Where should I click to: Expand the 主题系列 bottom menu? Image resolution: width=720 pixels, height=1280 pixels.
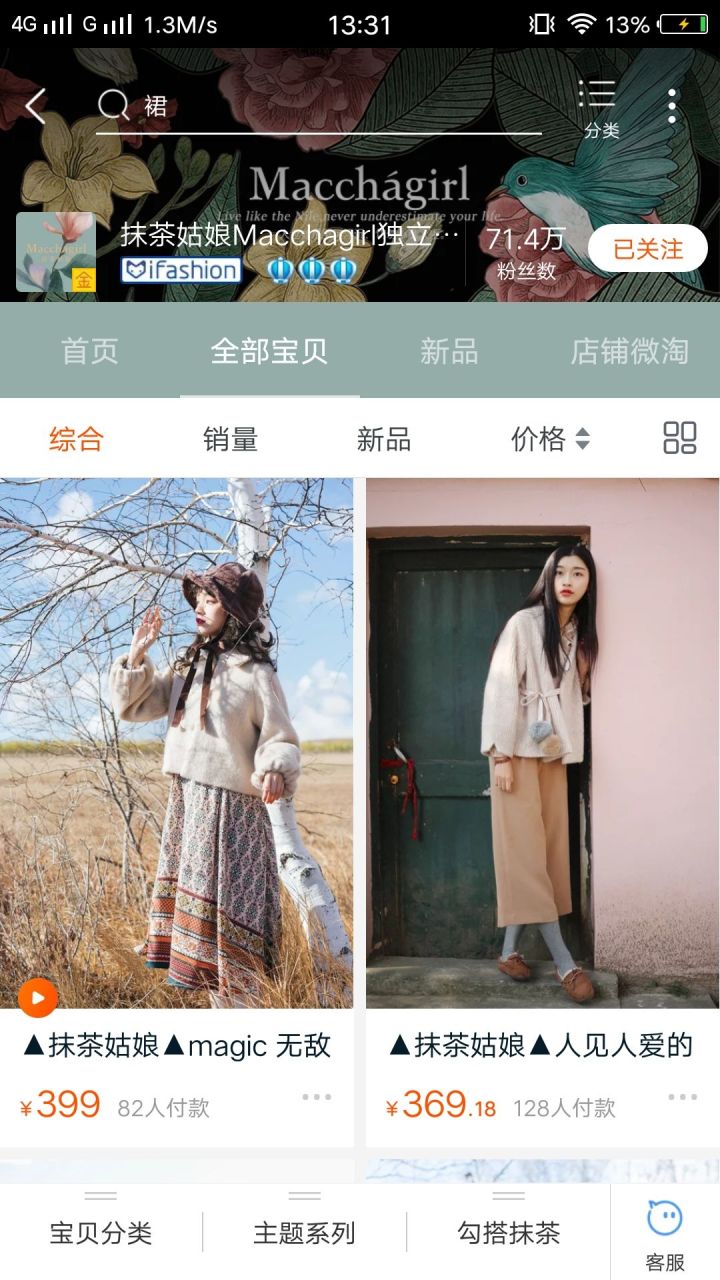click(304, 1232)
